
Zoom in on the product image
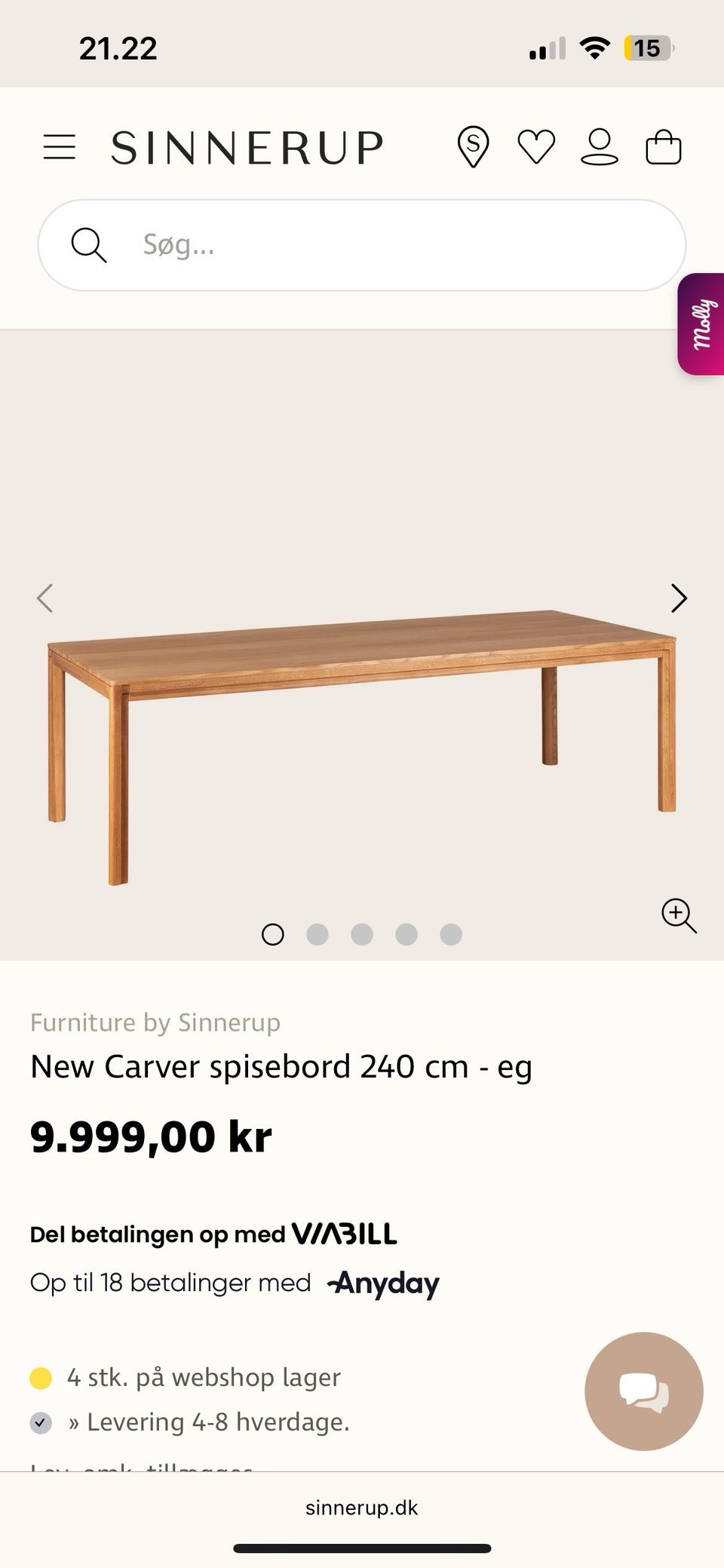click(679, 915)
